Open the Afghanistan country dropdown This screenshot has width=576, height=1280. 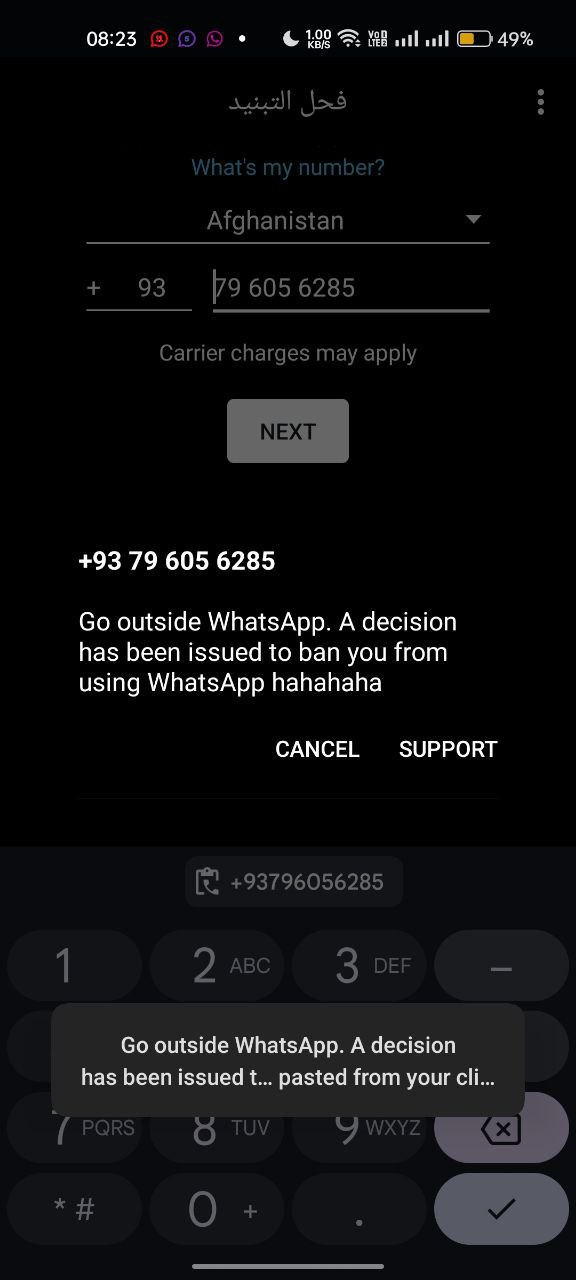288,220
